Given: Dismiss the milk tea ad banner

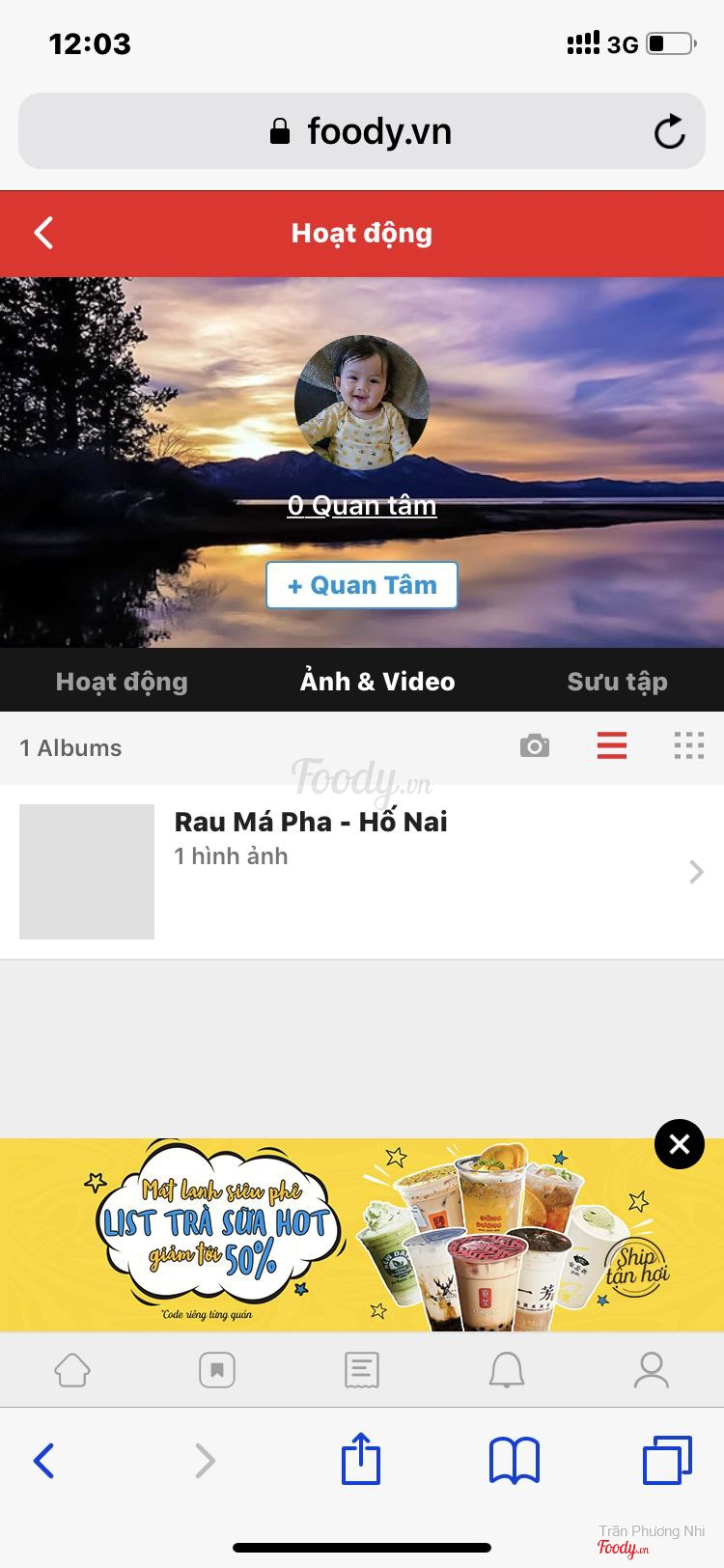Looking at the screenshot, I should [680, 1144].
